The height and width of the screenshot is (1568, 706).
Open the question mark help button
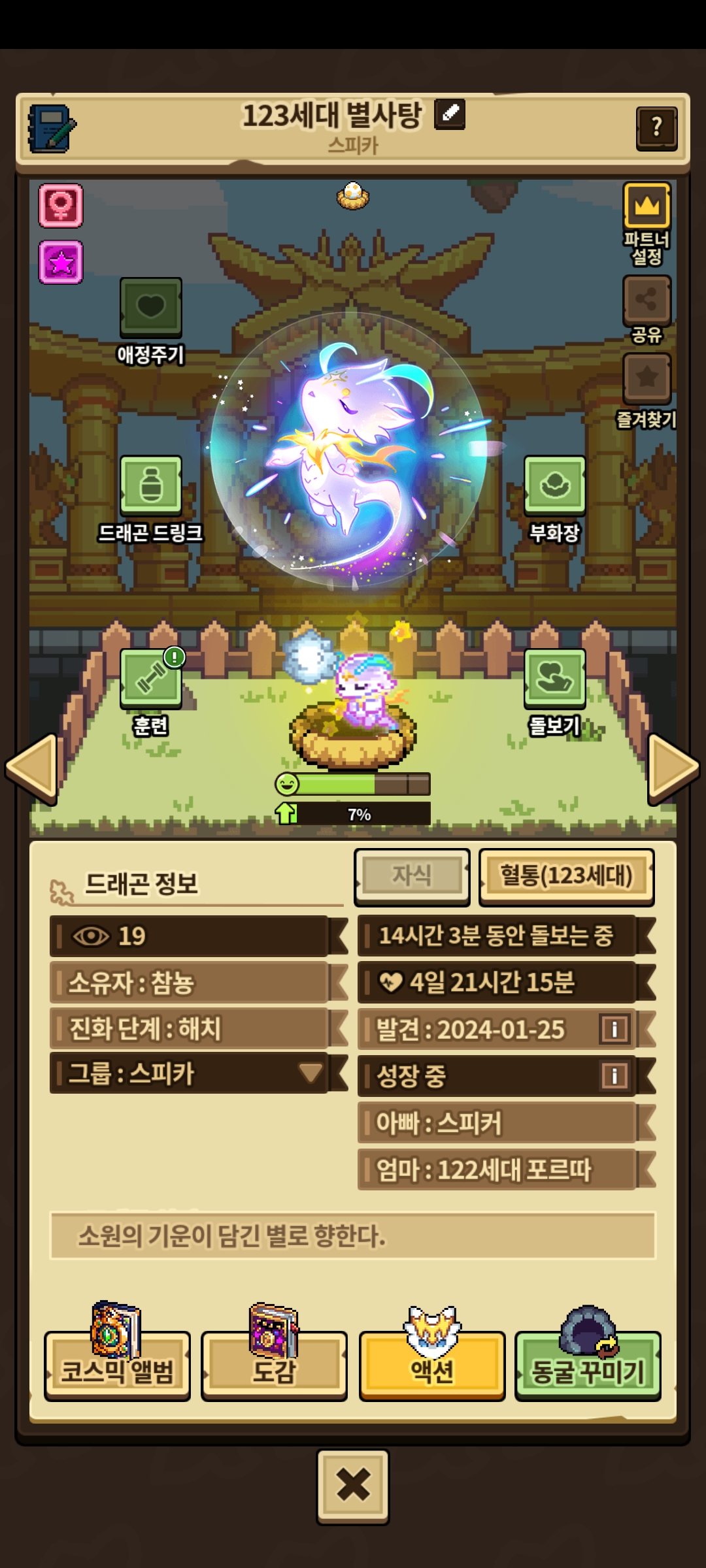pos(656,128)
